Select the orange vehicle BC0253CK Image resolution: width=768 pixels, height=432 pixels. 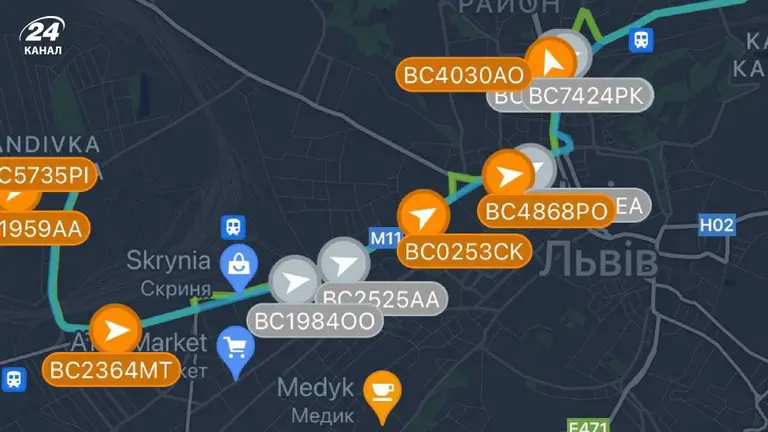(x=423, y=217)
